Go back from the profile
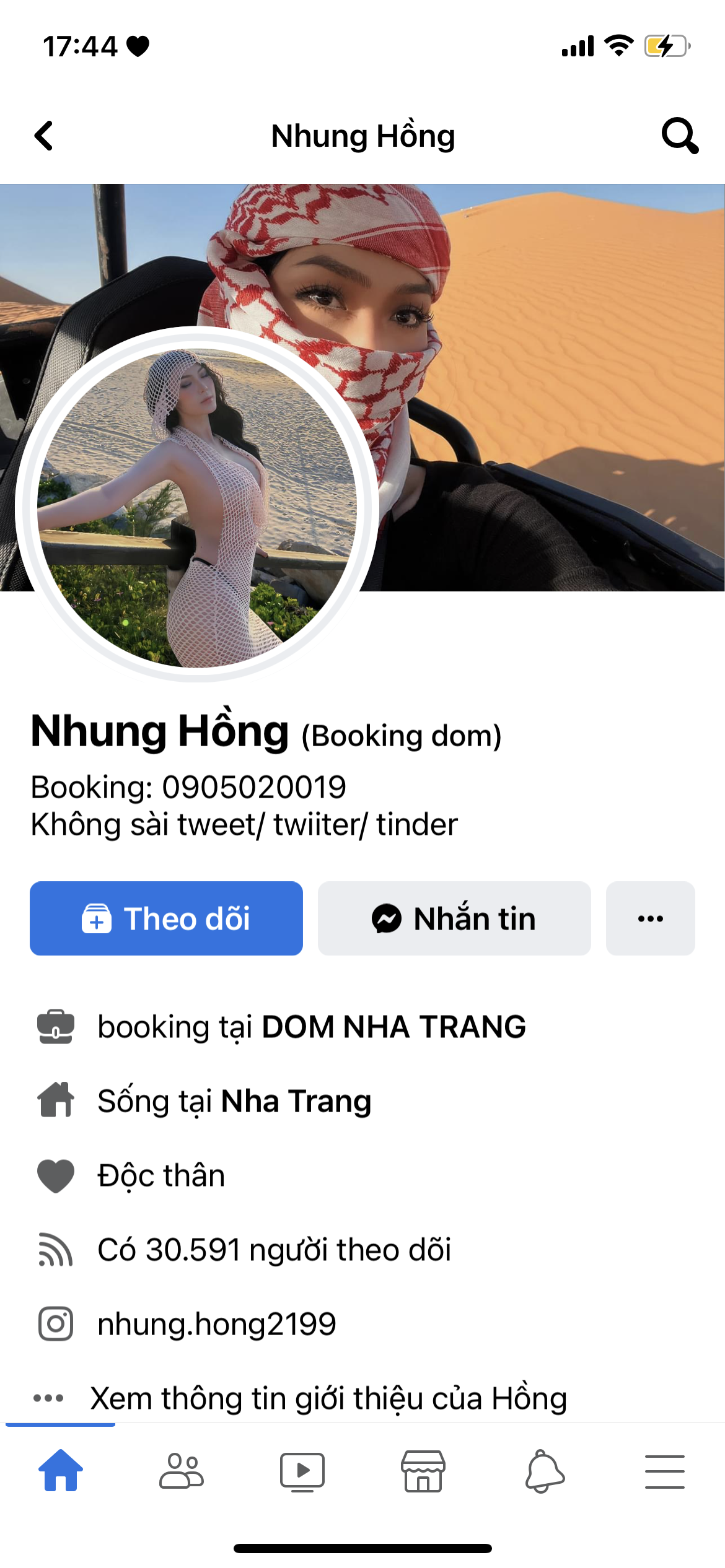The image size is (725, 1568). pos(44,136)
